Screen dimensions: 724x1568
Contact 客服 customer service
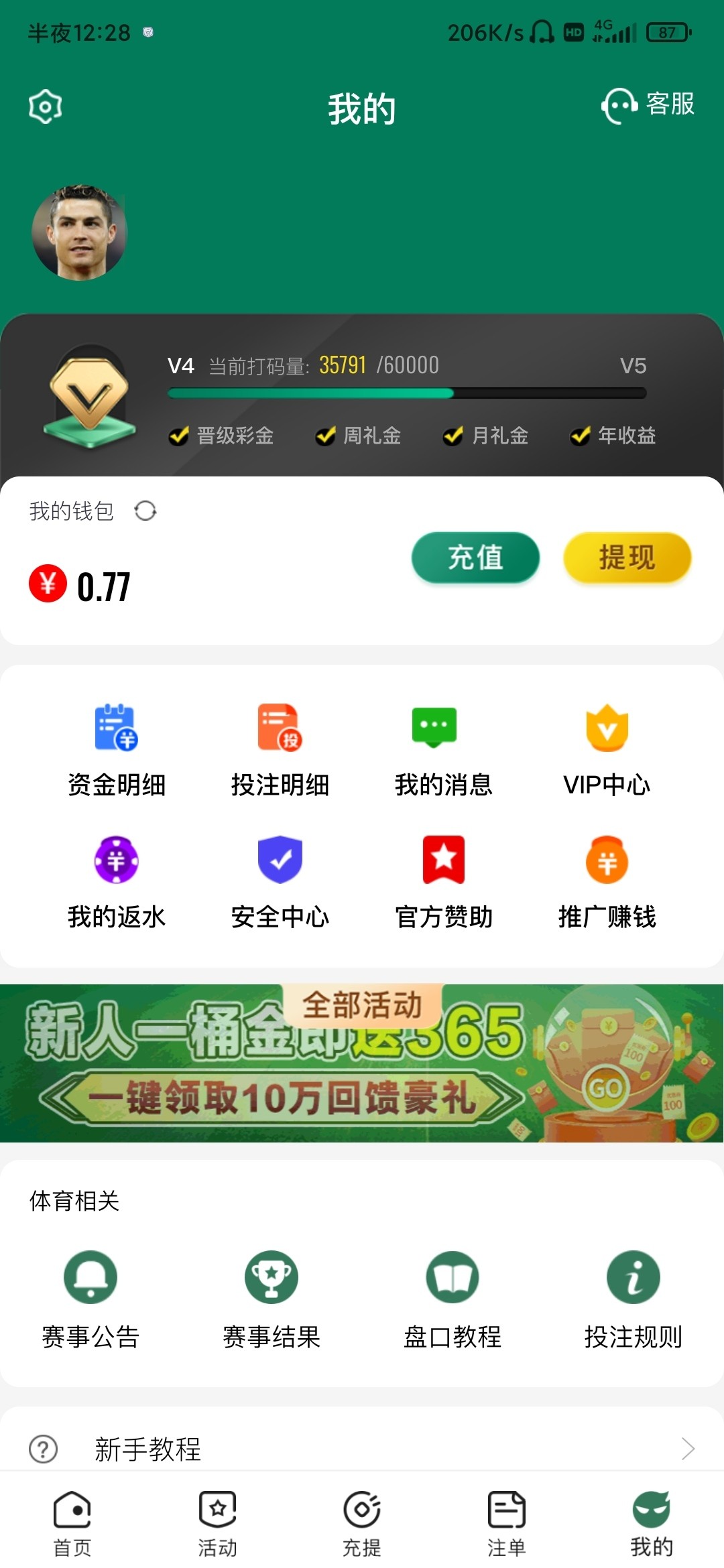point(647,105)
